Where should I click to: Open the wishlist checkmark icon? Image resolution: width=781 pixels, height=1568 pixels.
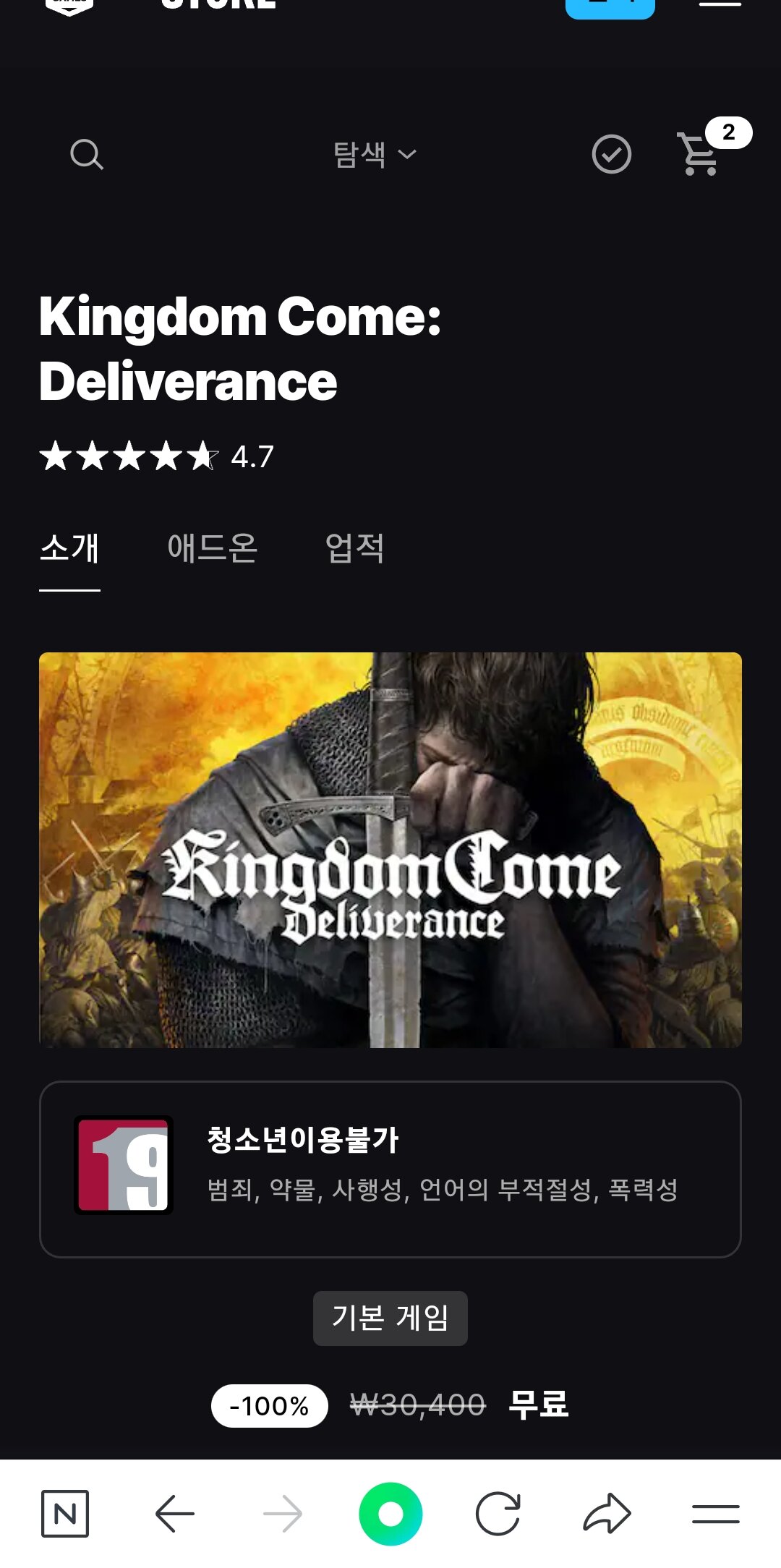click(611, 154)
